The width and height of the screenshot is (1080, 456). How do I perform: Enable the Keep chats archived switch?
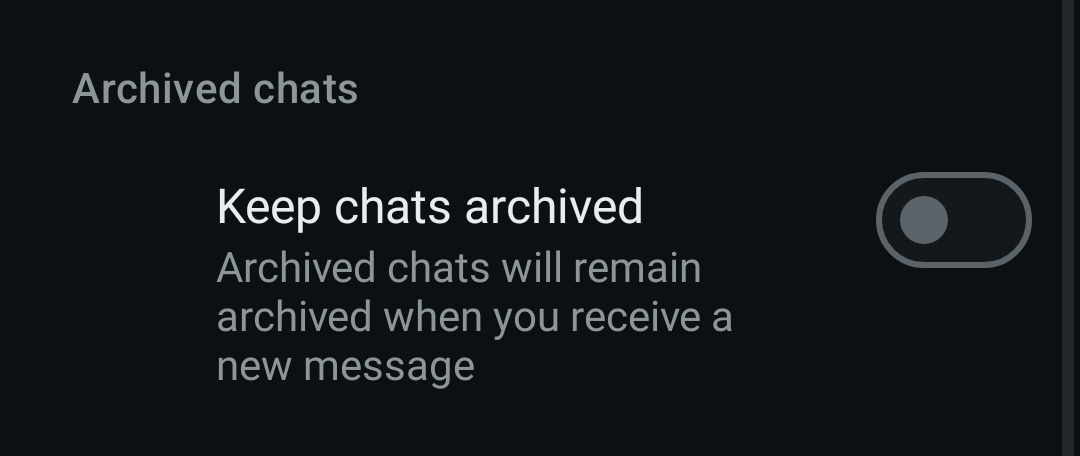(953, 220)
